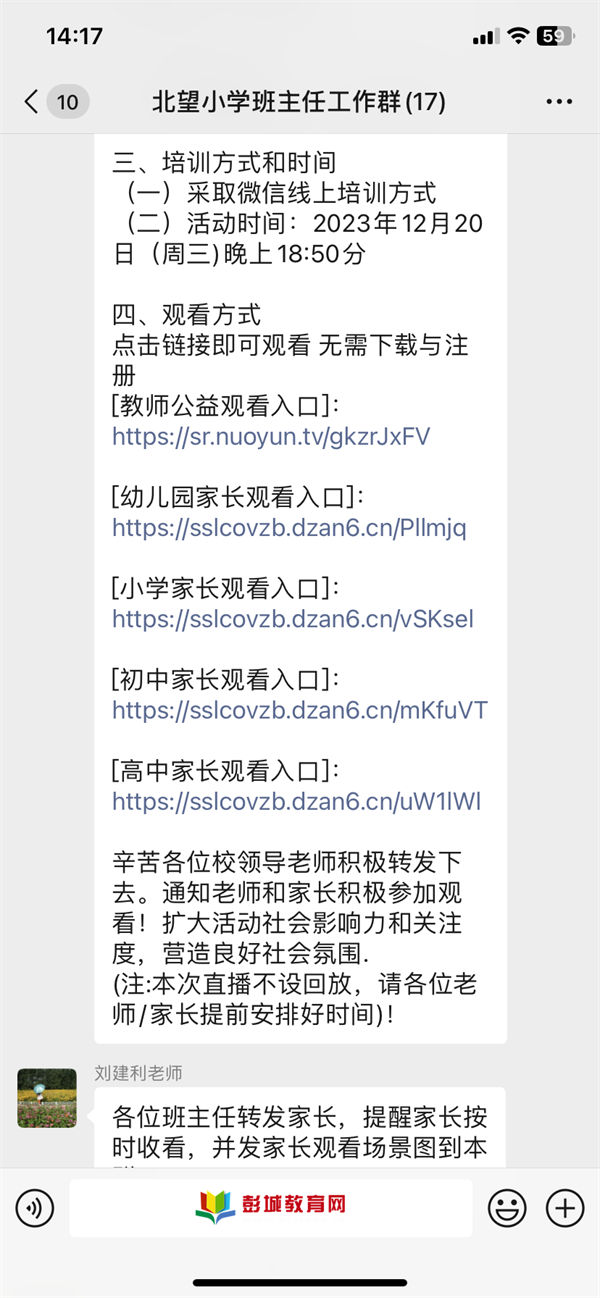Open the plus attachment menu
Image resolution: width=600 pixels, height=1298 pixels.
point(565,1208)
